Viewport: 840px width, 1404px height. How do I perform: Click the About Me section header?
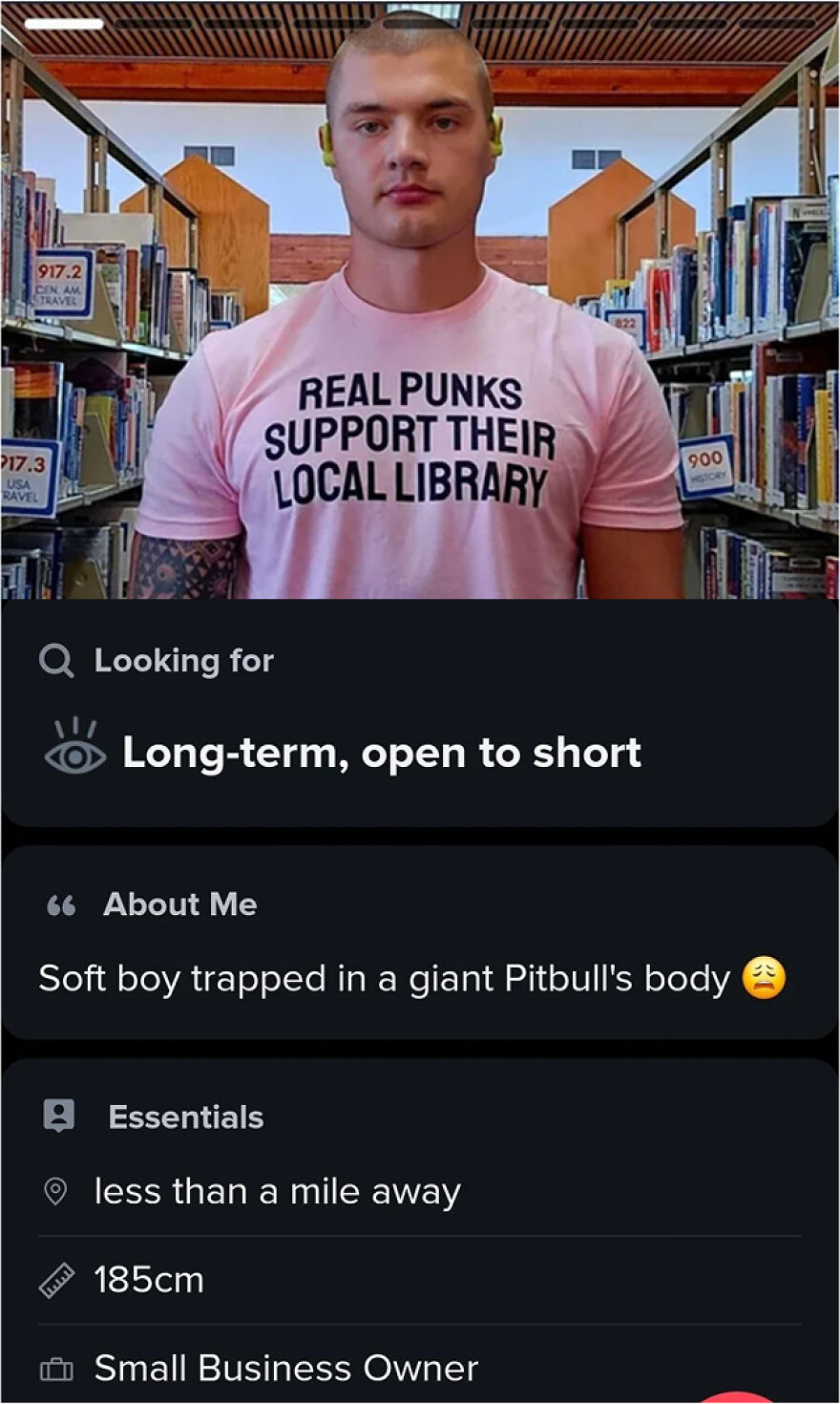click(180, 904)
